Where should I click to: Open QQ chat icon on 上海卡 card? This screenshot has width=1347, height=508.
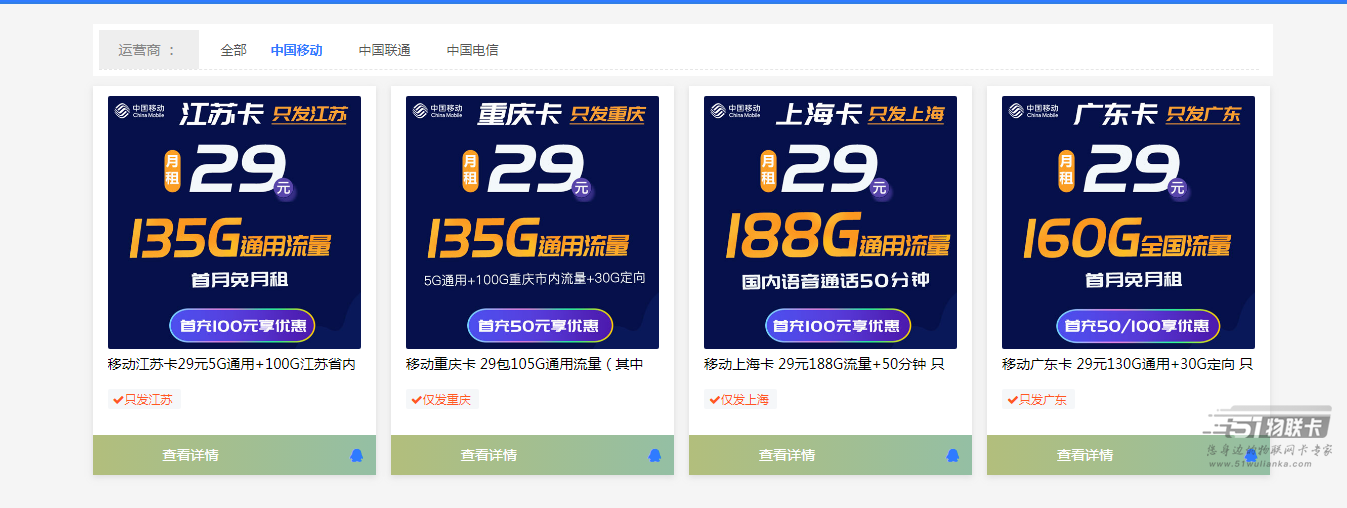952,455
